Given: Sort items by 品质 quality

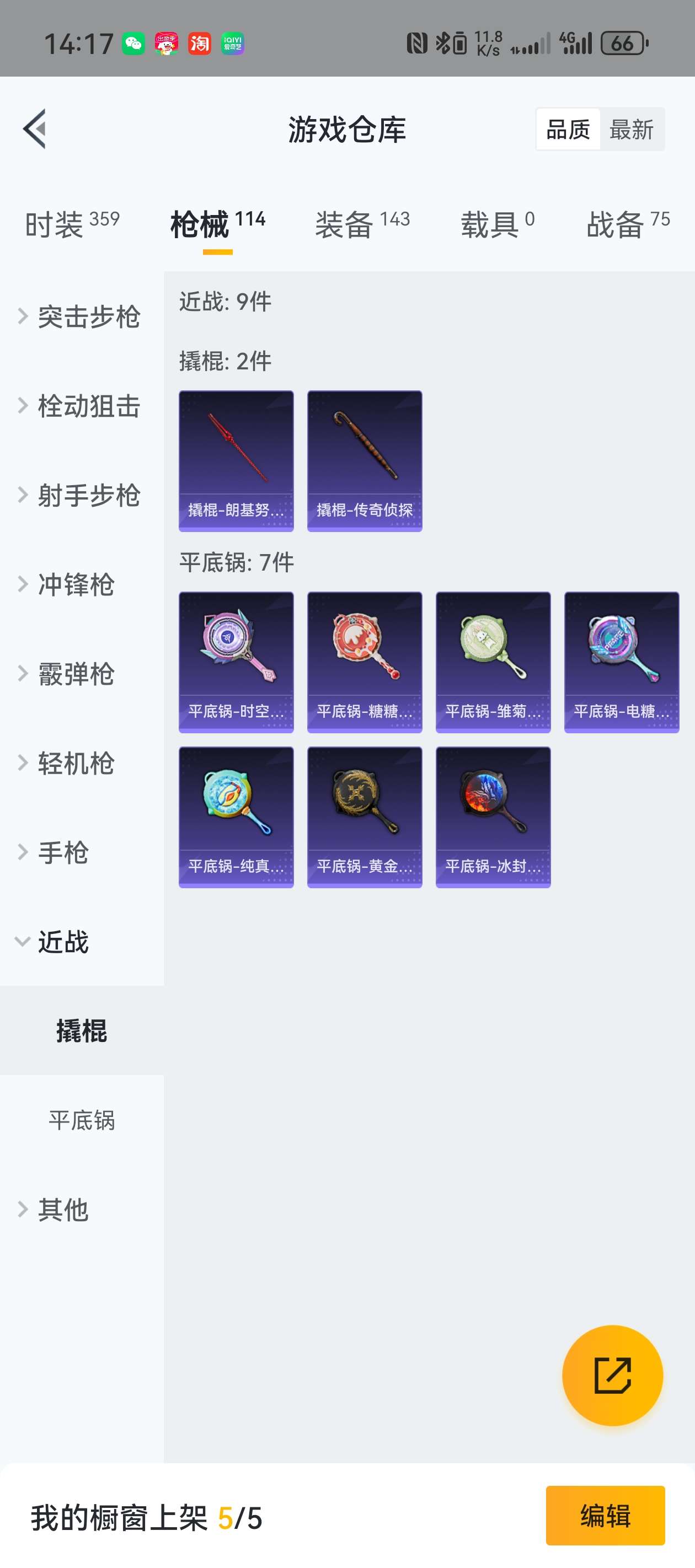Looking at the screenshot, I should [568, 129].
